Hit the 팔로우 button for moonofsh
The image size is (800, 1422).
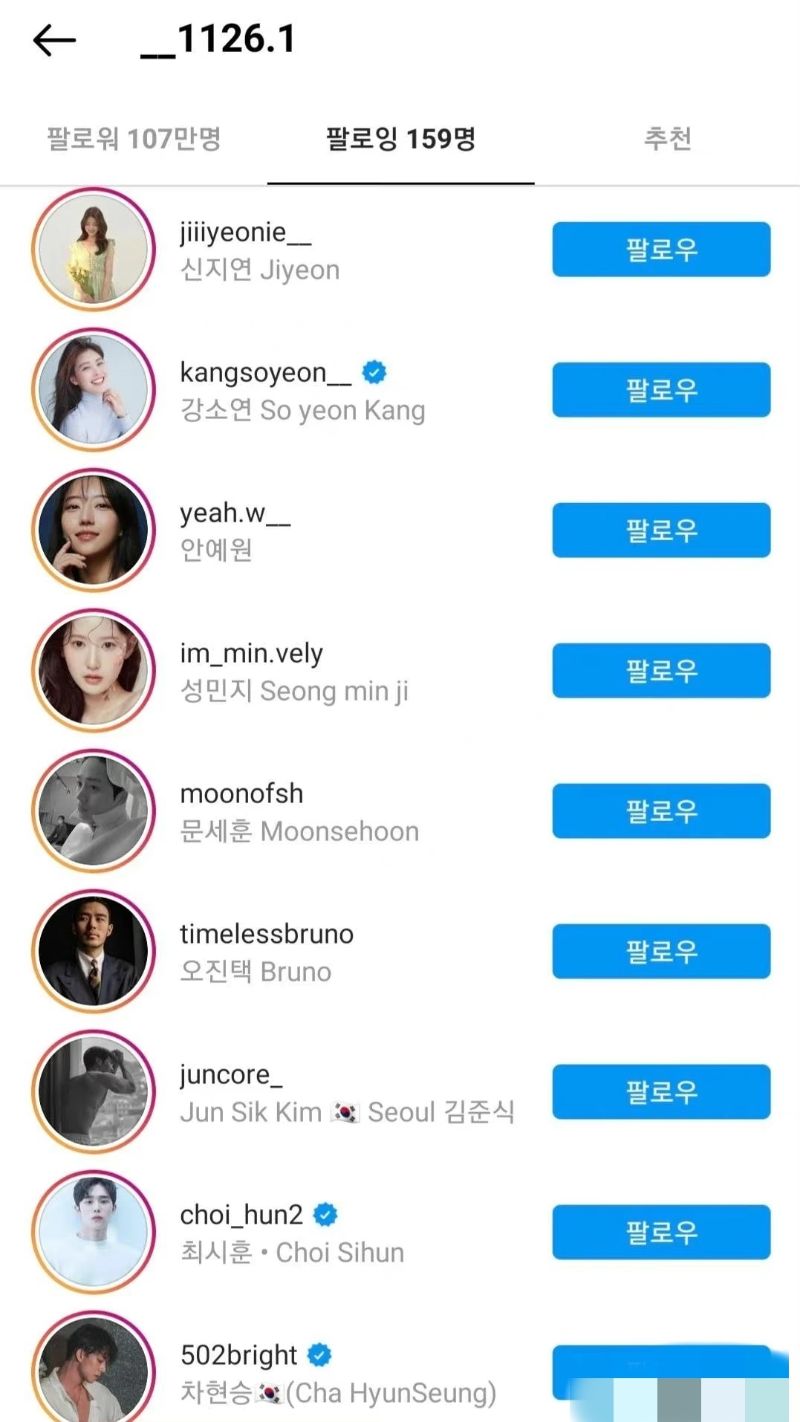click(x=661, y=811)
